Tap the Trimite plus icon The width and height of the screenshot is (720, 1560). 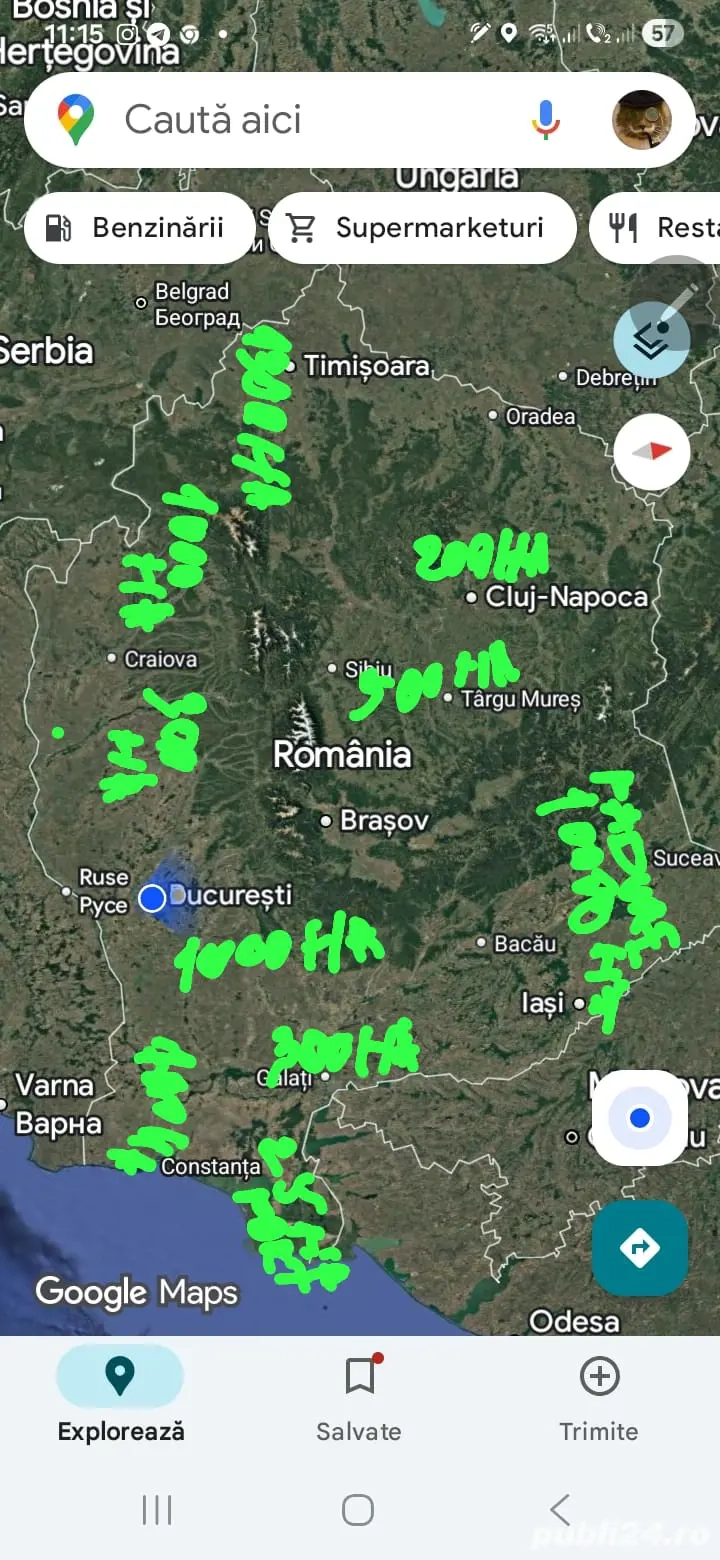(x=599, y=1377)
